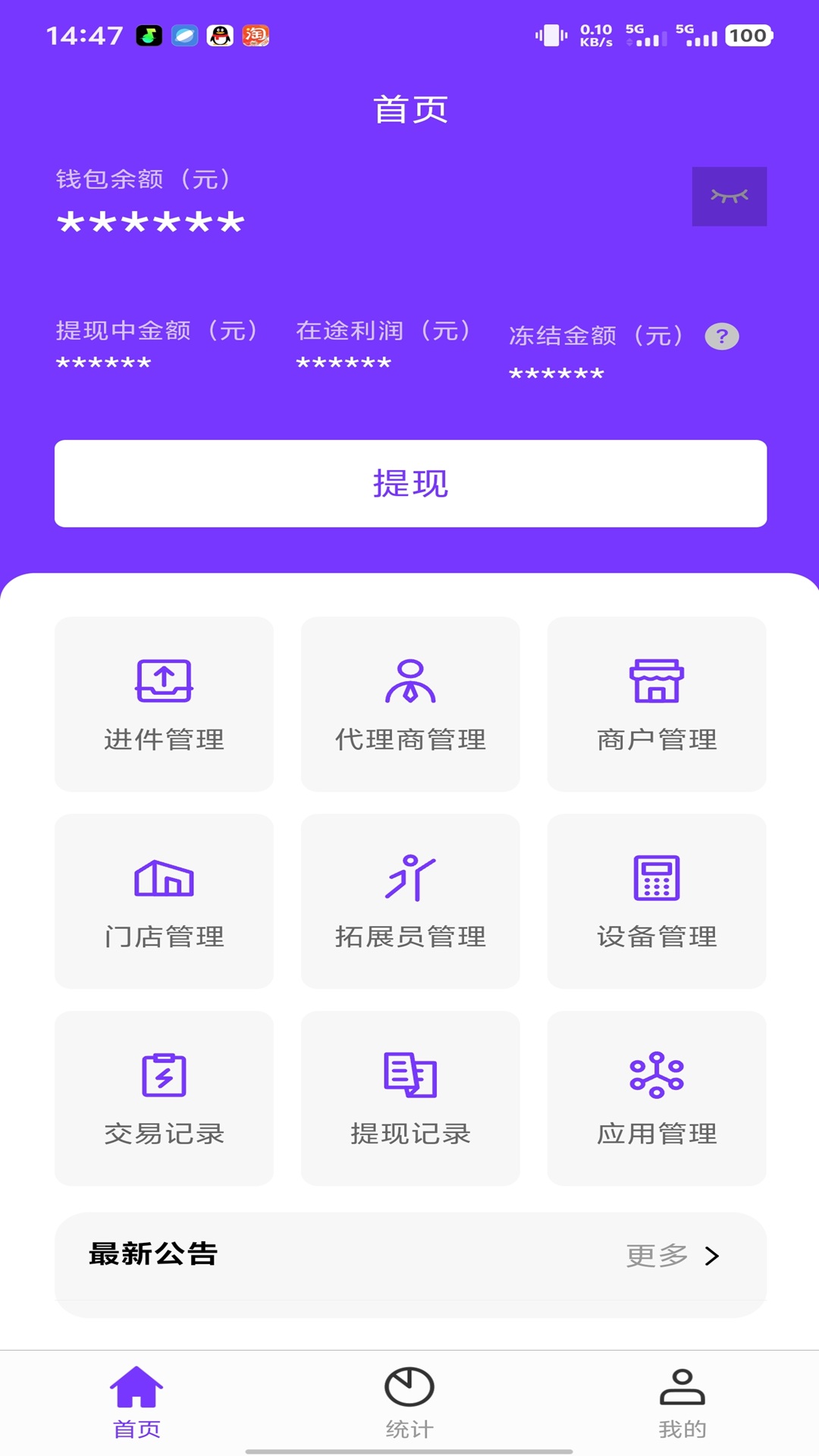The image size is (819, 1456).
Task: Open 应用管理 tile
Action: tap(657, 1098)
